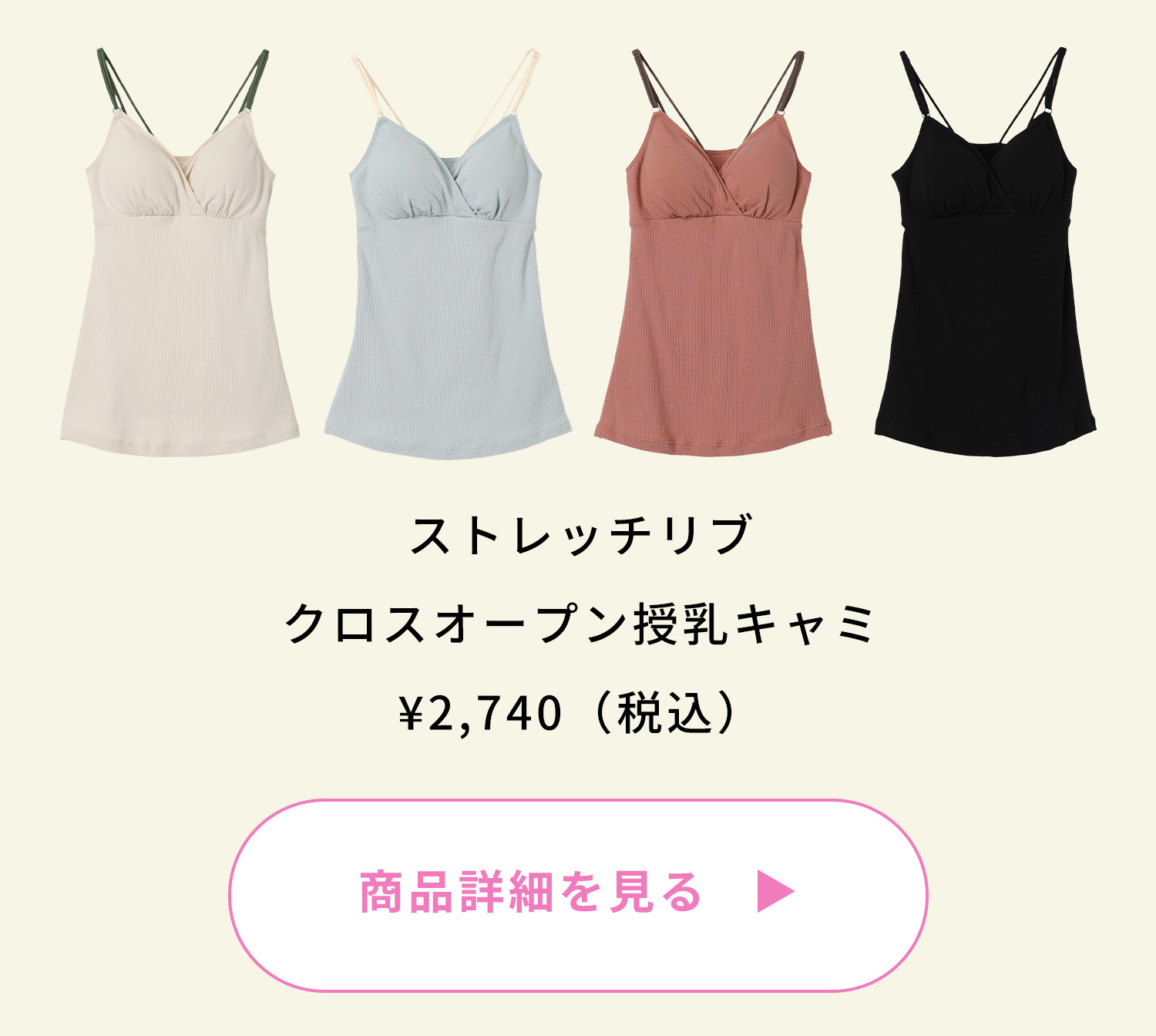Open product details via 商品詳細を見る button
Image resolution: width=1156 pixels, height=1036 pixels.
pos(577,894)
